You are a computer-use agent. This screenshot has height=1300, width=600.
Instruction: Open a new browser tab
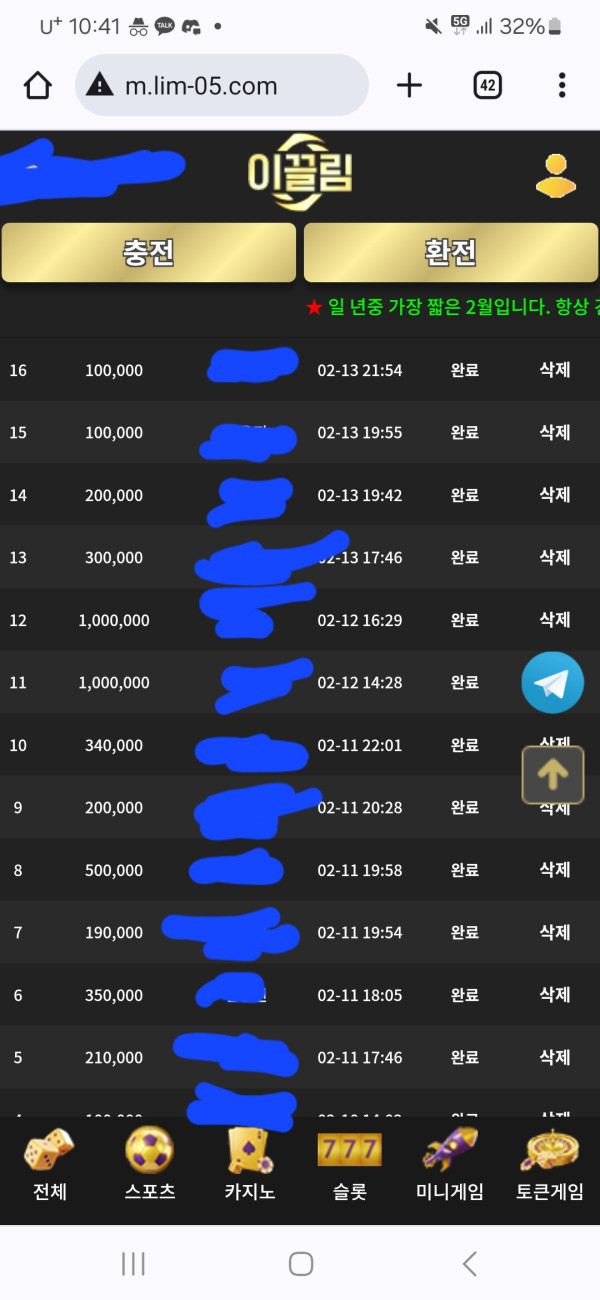tap(409, 86)
